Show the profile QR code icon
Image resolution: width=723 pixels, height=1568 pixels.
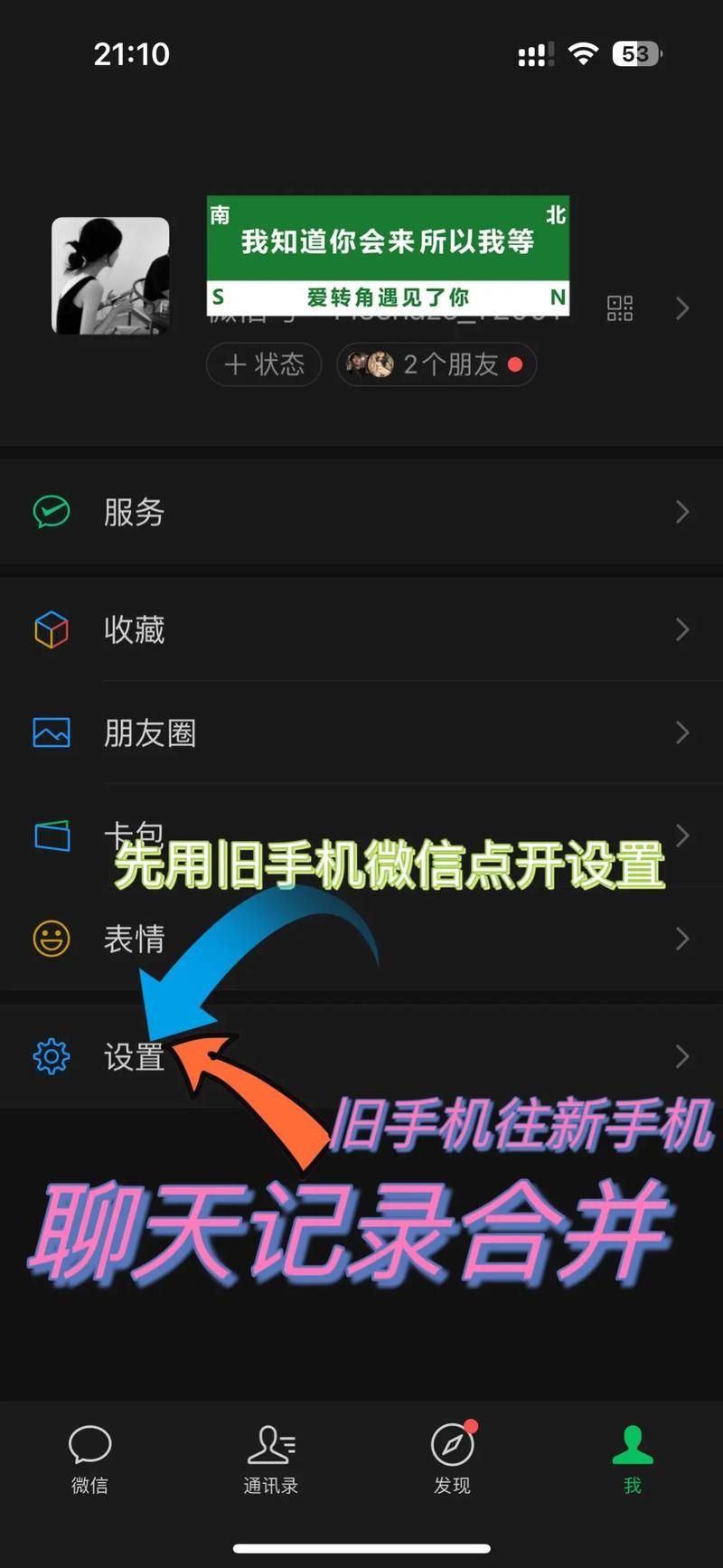pyautogui.click(x=620, y=308)
